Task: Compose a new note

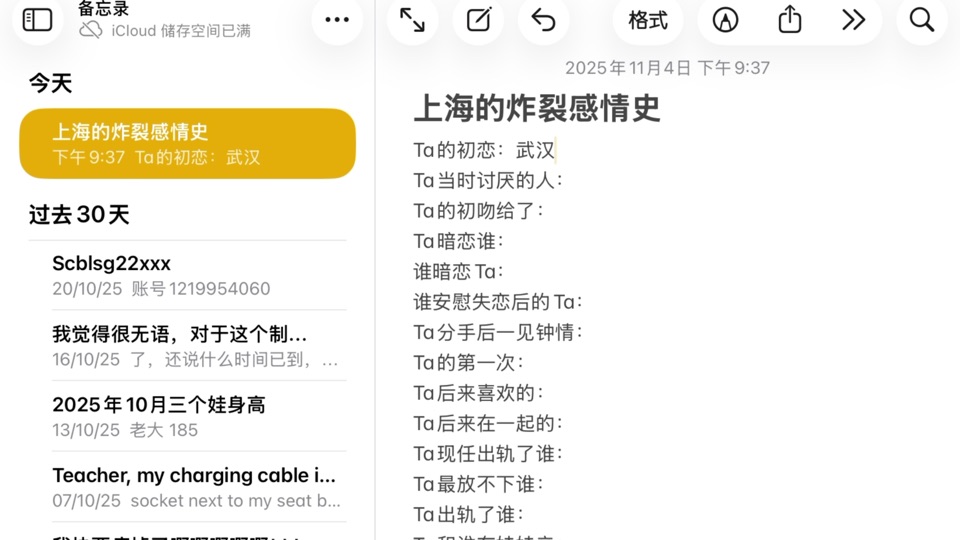Action: click(x=479, y=20)
